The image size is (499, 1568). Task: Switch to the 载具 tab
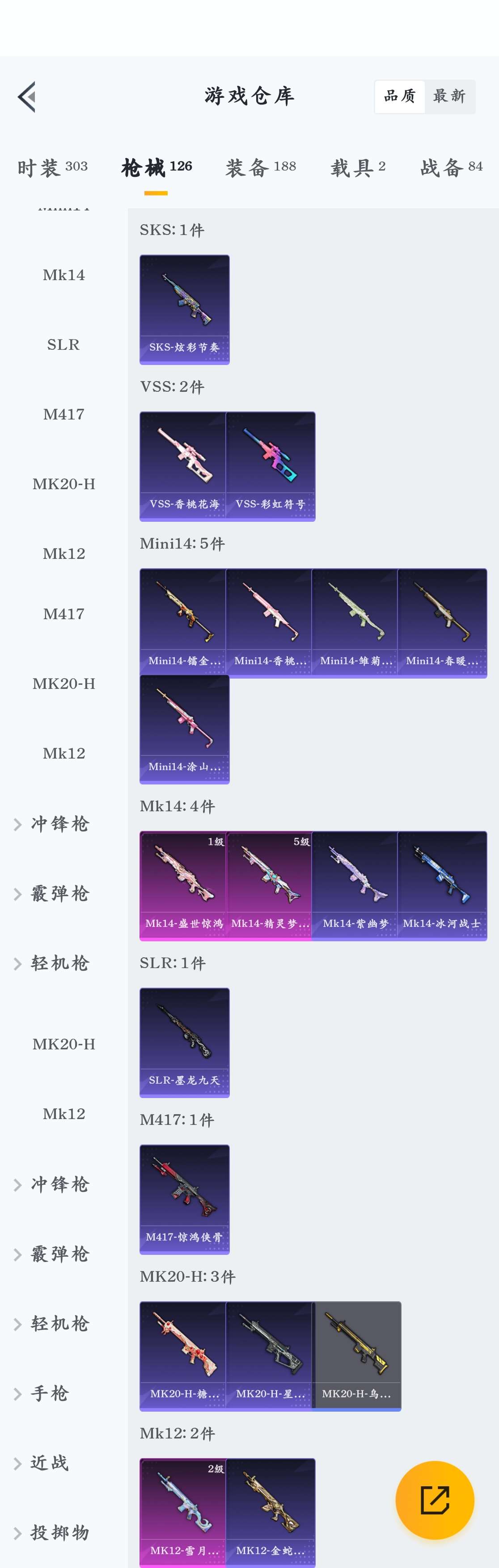pyautogui.click(x=358, y=168)
